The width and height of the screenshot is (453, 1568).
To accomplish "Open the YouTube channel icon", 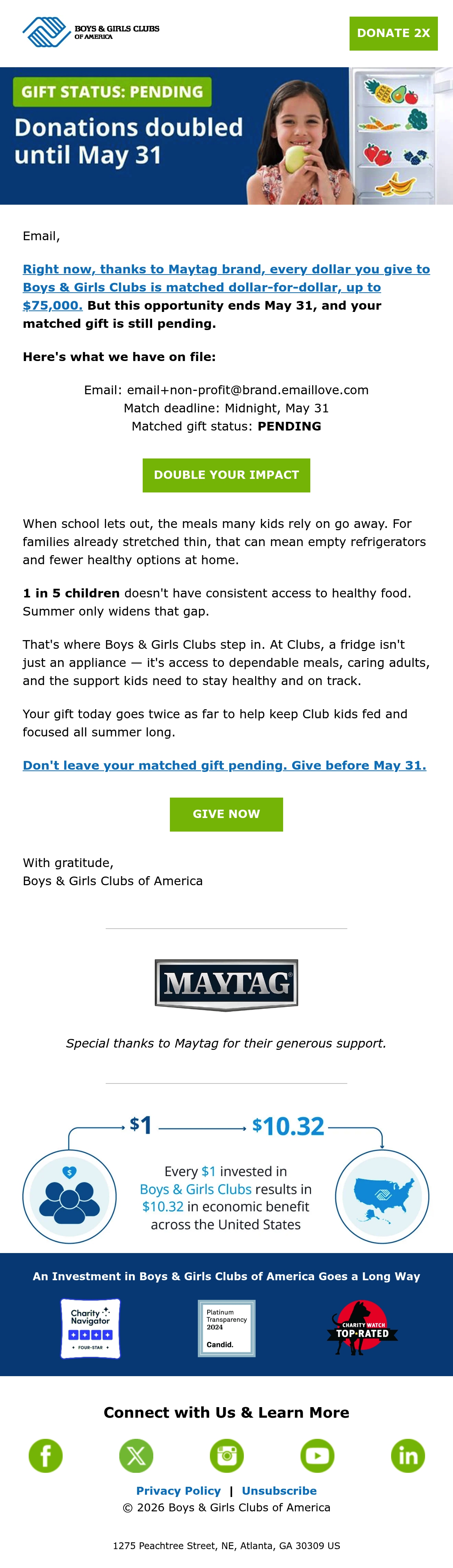I will pos(317,1455).
